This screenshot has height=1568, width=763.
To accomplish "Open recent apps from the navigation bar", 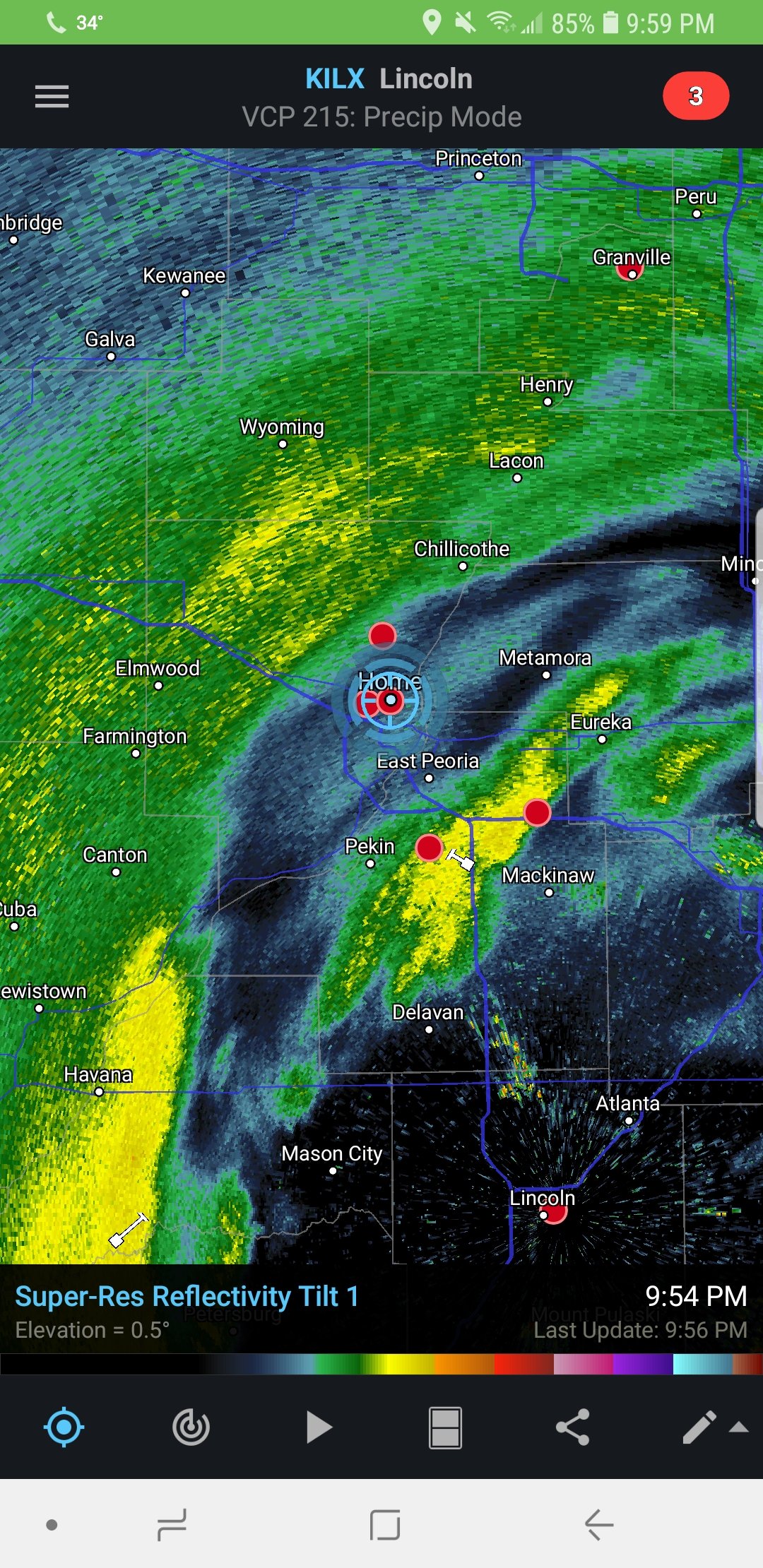I will pos(172,1525).
